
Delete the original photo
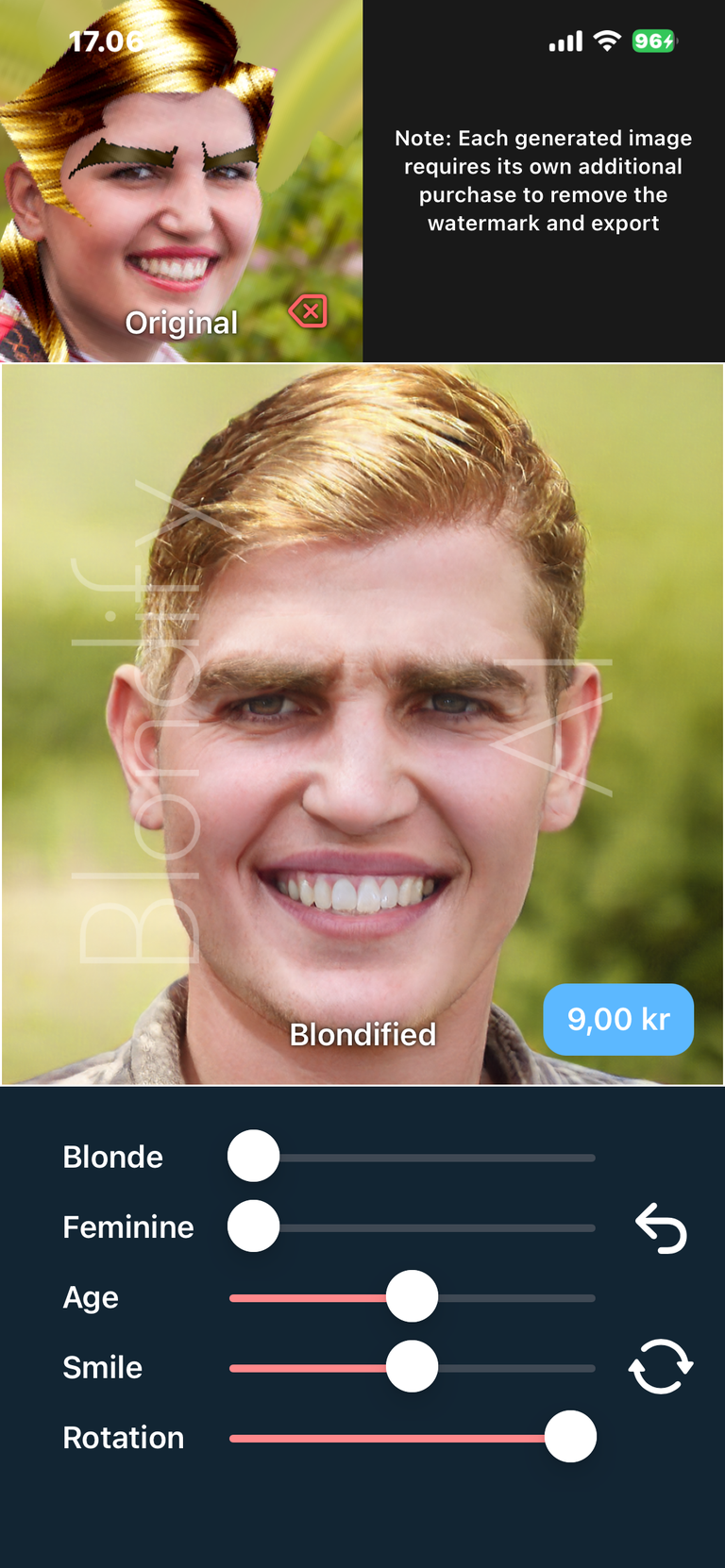309,310
